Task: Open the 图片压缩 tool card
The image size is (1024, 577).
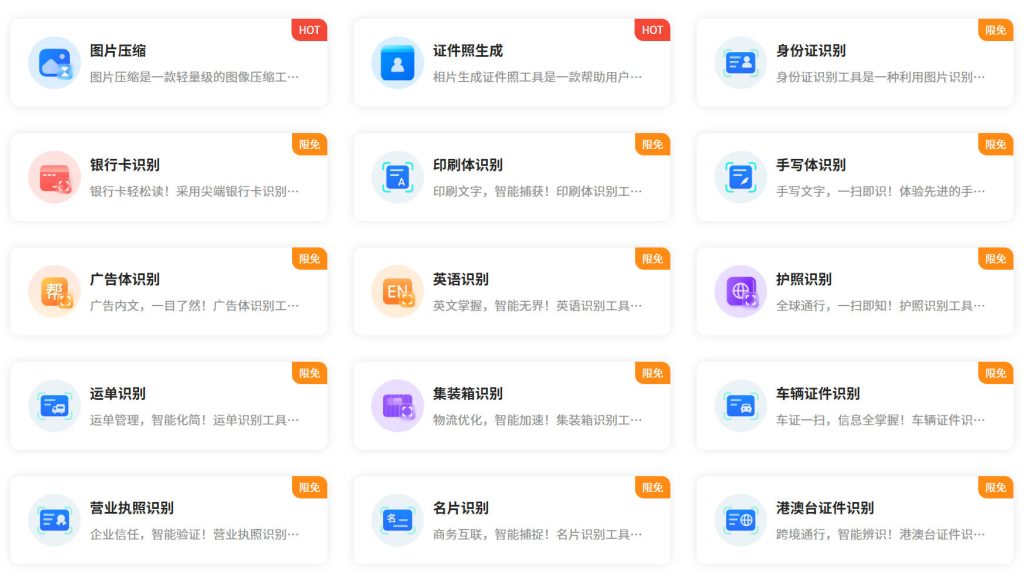Action: pos(168,62)
